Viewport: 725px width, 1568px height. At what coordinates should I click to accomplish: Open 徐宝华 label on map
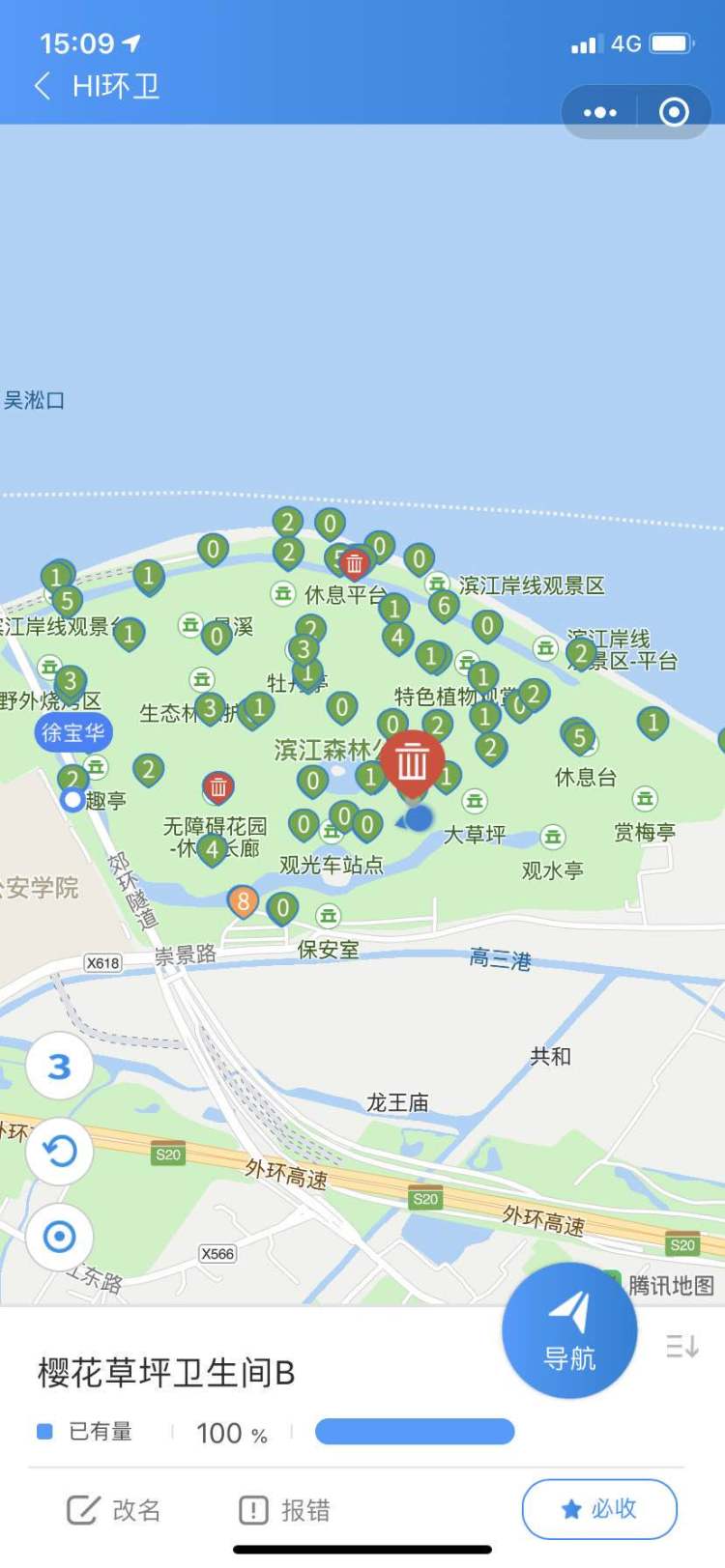tap(73, 732)
